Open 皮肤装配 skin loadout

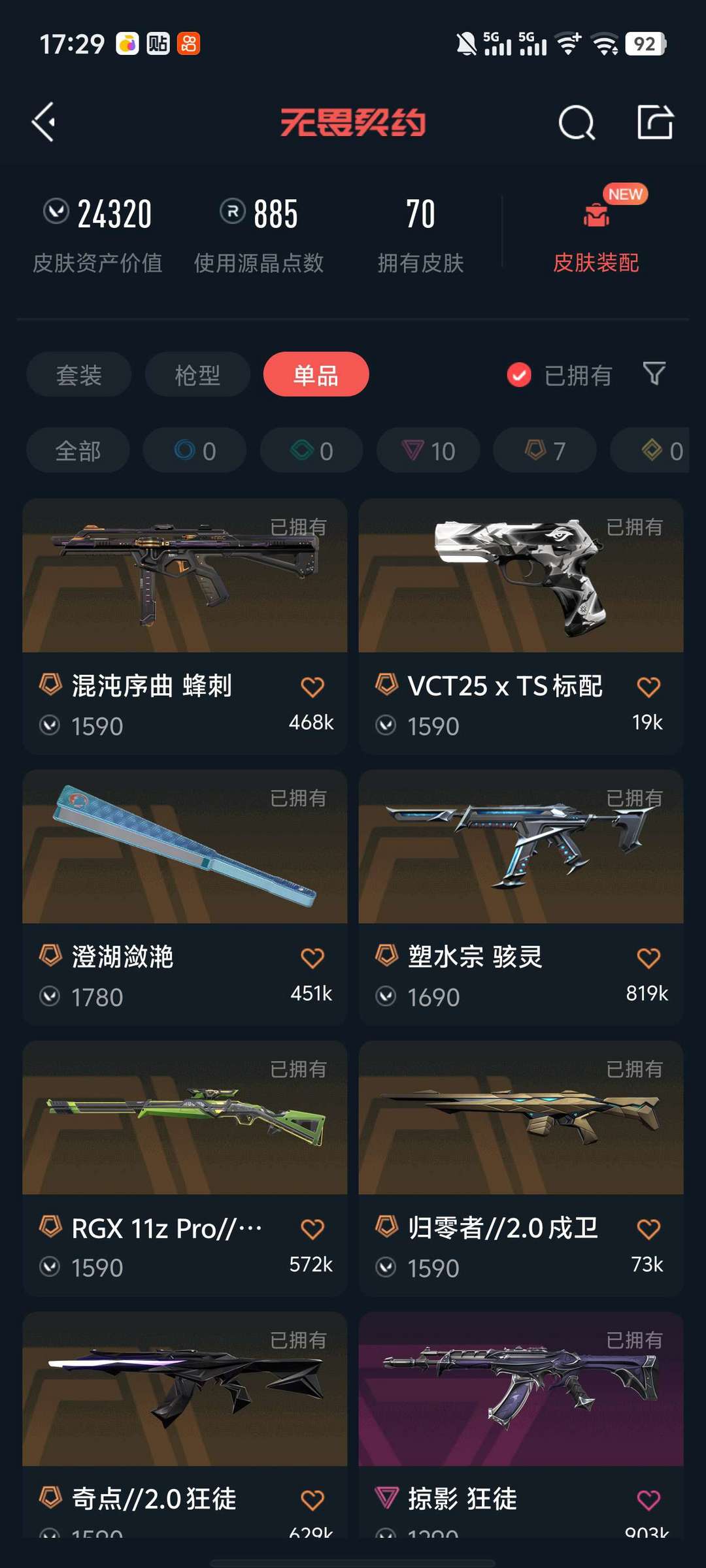click(x=596, y=235)
